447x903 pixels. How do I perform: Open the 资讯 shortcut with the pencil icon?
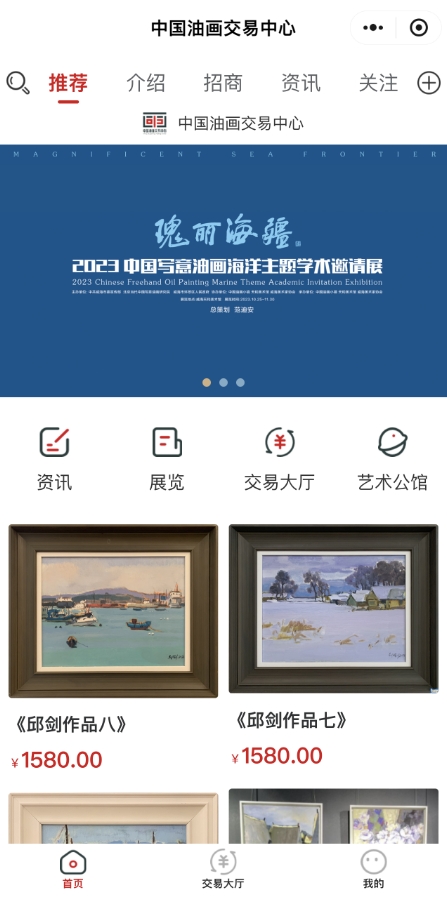55,459
